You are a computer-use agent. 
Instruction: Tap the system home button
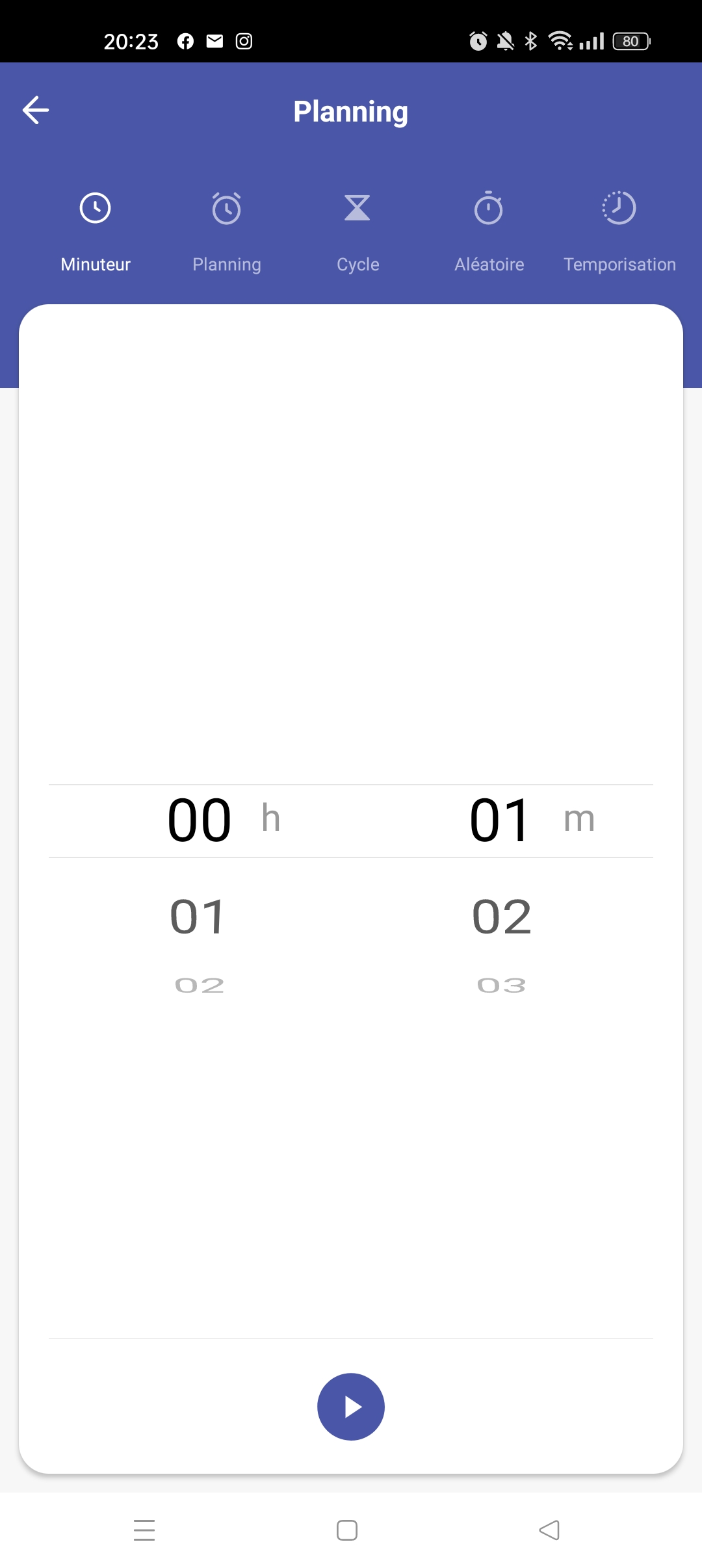click(347, 1530)
